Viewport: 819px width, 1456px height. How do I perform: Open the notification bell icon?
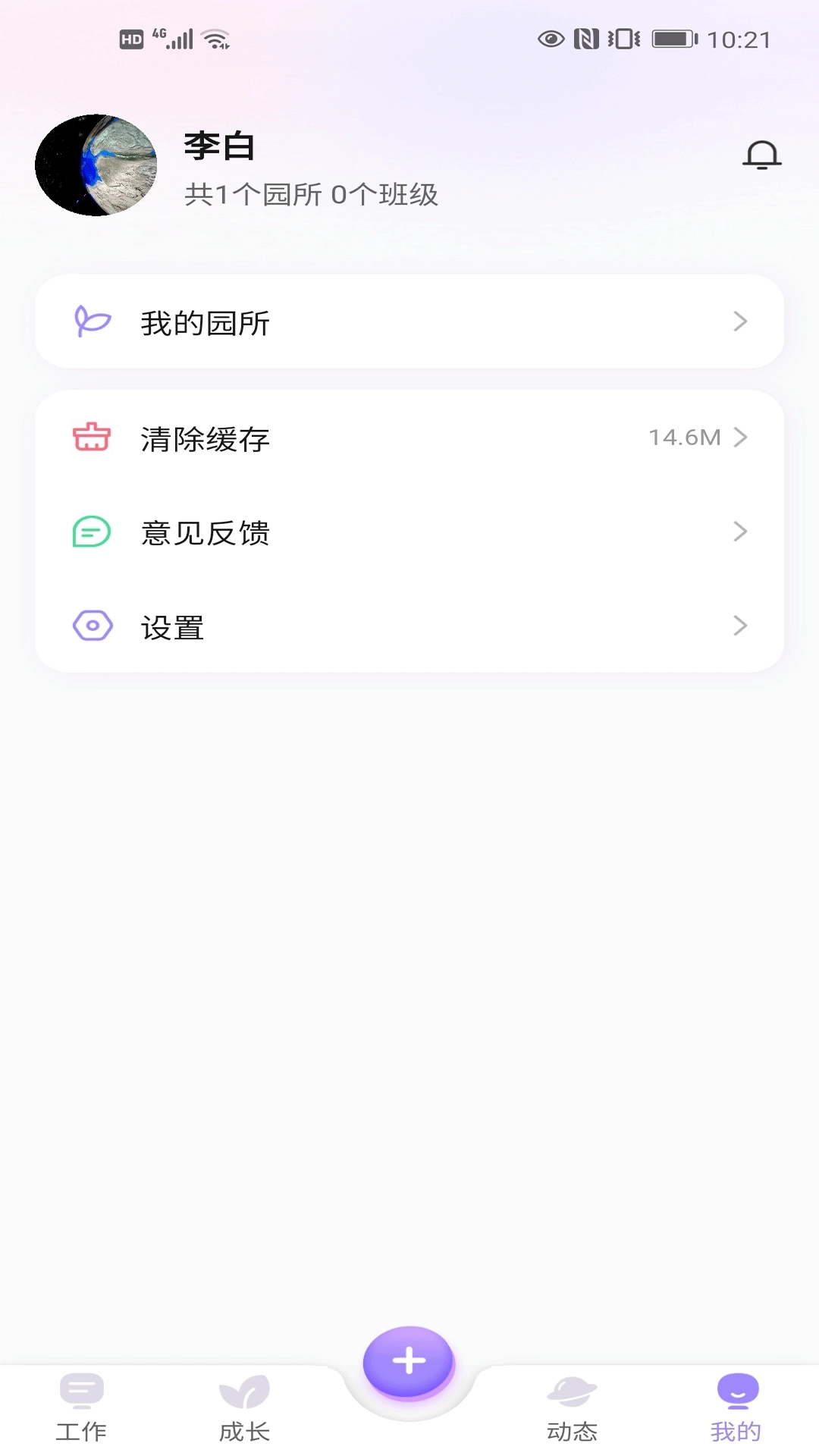point(761,155)
